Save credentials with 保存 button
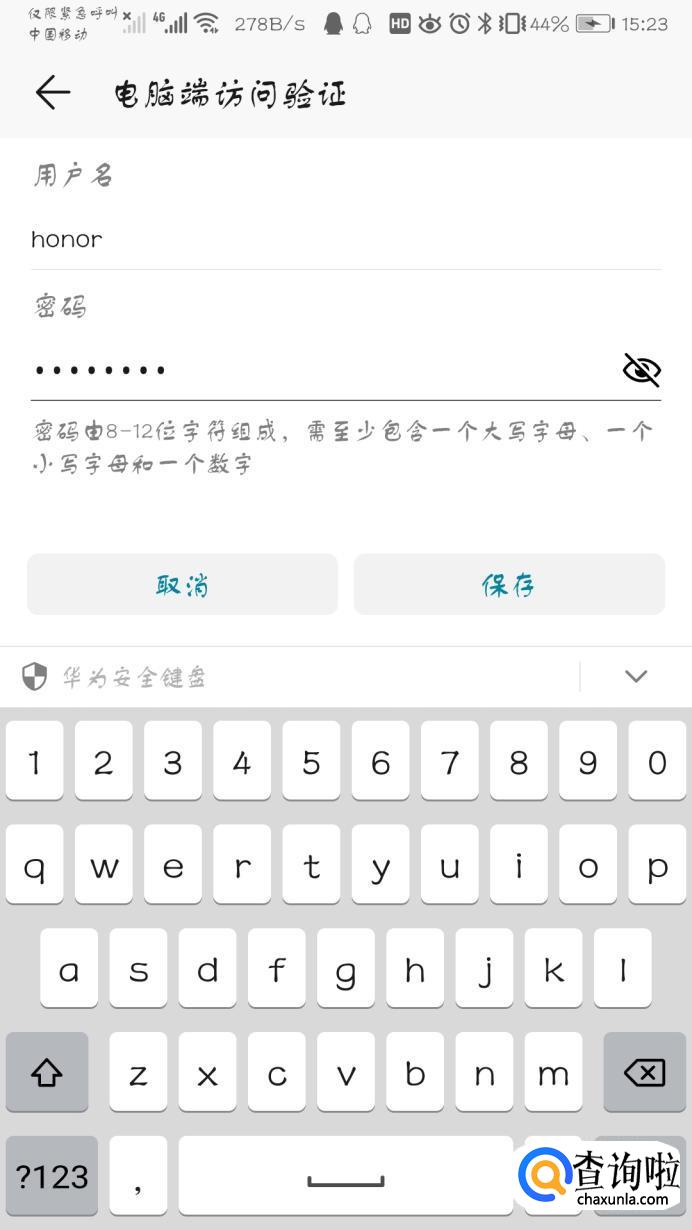 click(509, 584)
